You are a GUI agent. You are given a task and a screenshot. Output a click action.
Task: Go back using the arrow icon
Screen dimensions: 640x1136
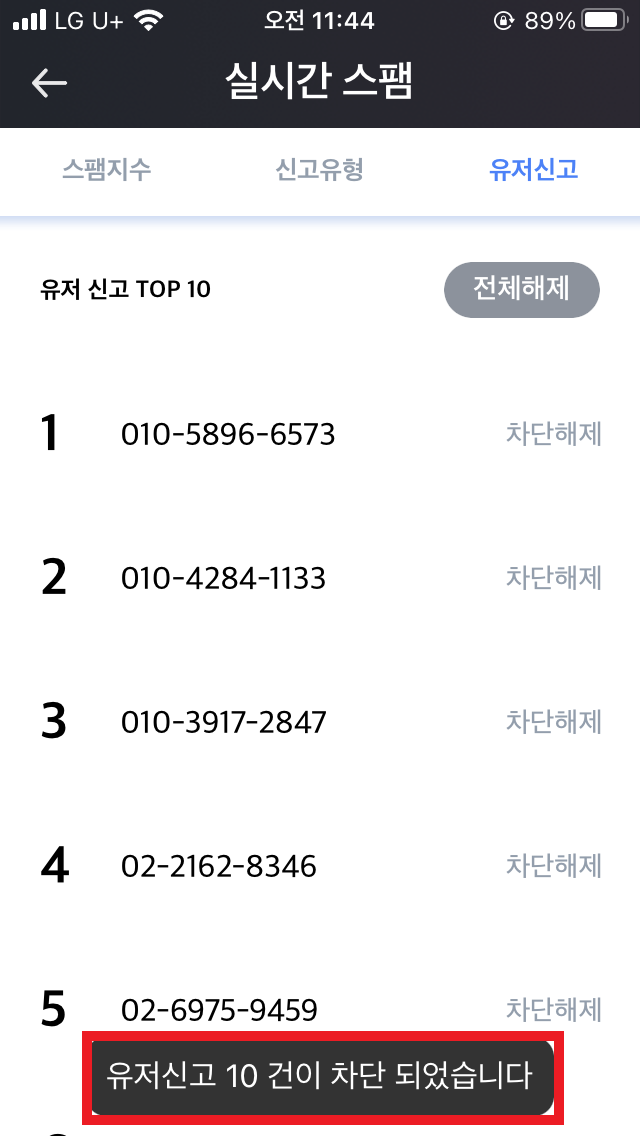(x=49, y=83)
